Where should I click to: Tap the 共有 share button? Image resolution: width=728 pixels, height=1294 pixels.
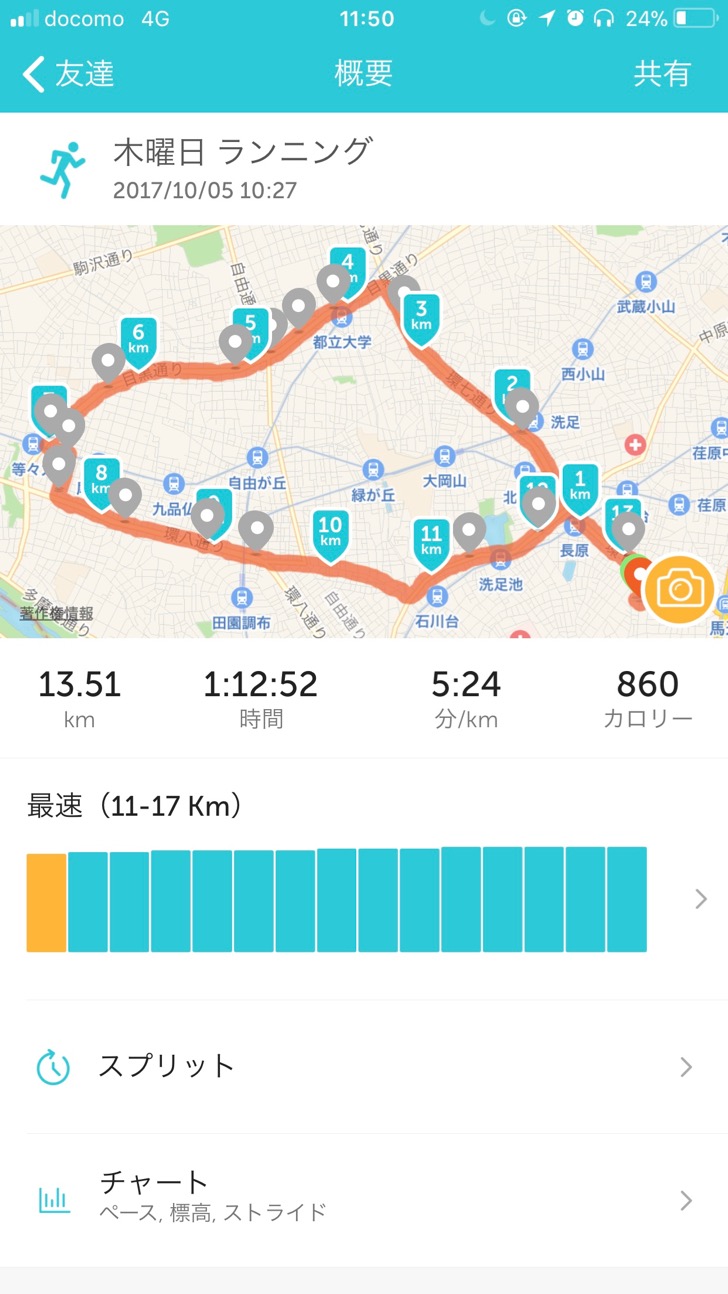point(662,74)
